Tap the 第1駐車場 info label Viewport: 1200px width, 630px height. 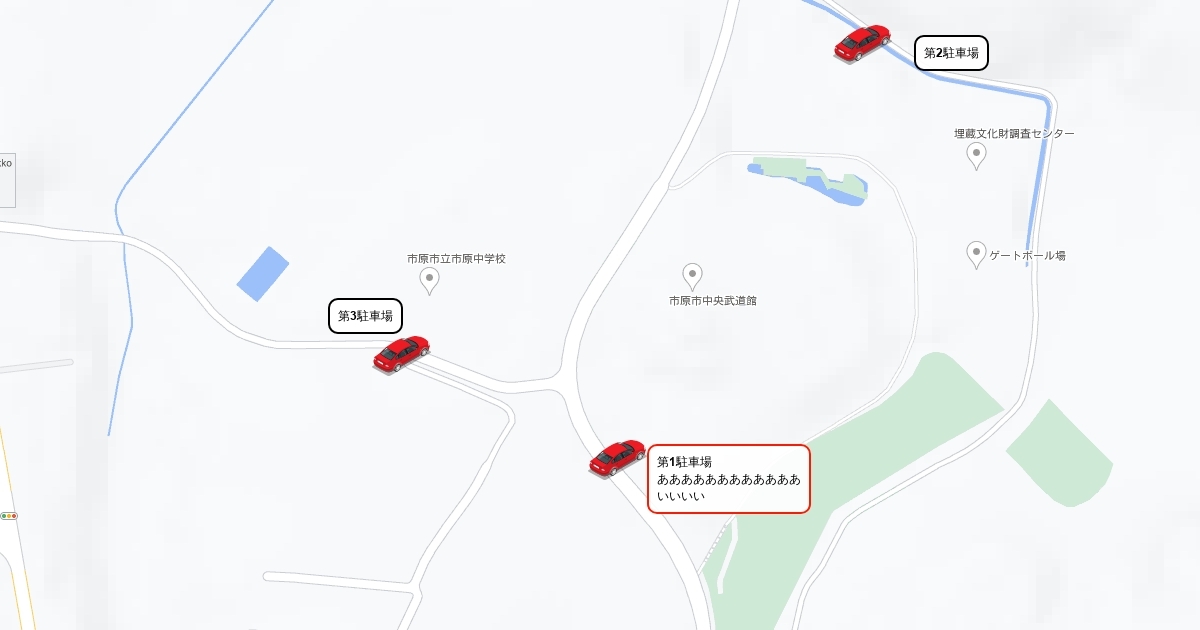(728, 478)
